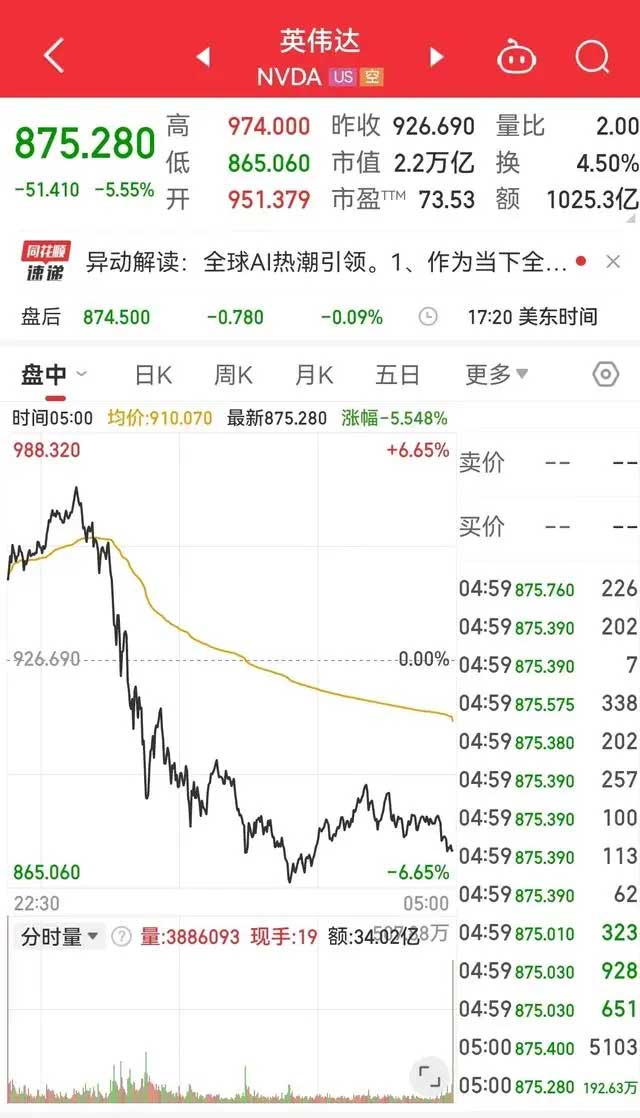Open the 分时量 indicator dropdown

(x=62, y=937)
